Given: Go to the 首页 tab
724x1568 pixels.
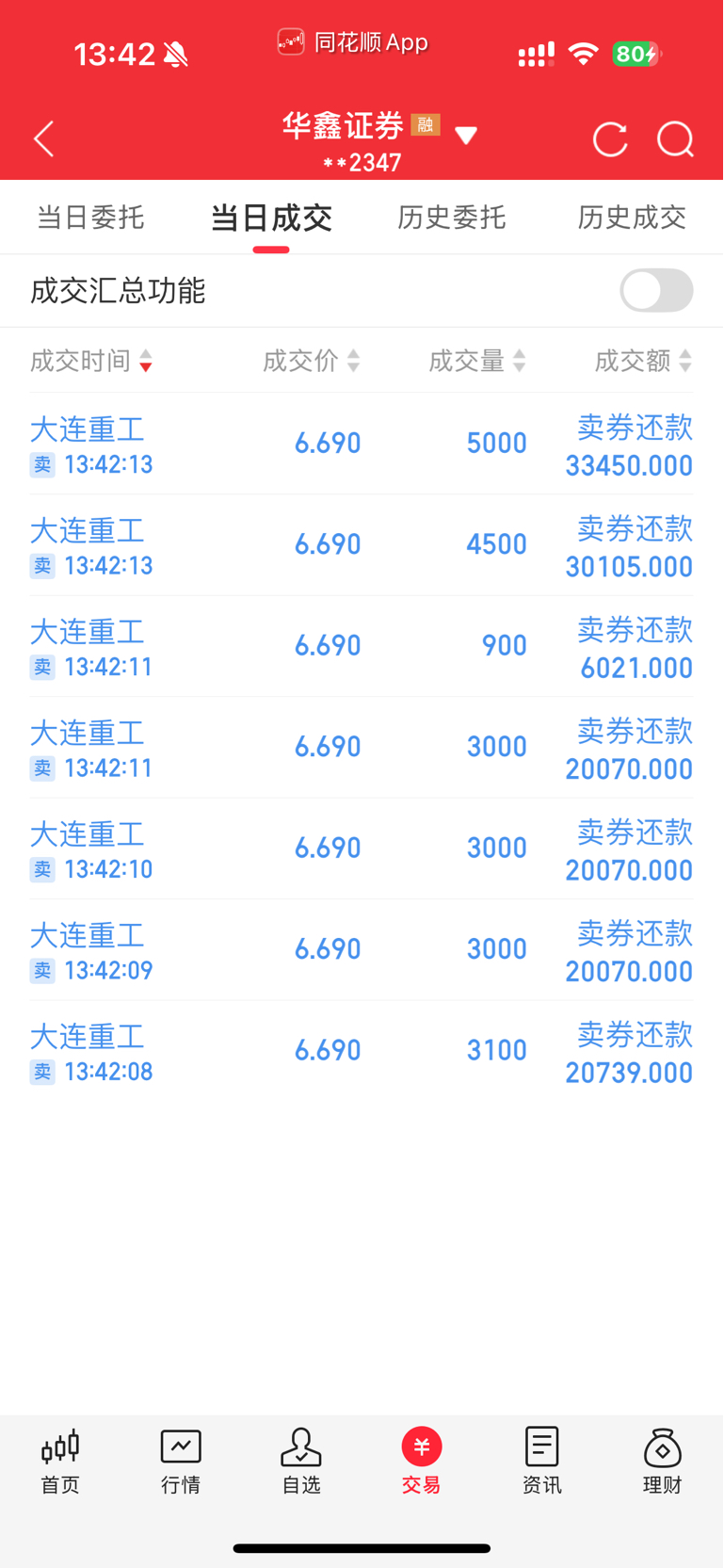Looking at the screenshot, I should pos(60,1462).
